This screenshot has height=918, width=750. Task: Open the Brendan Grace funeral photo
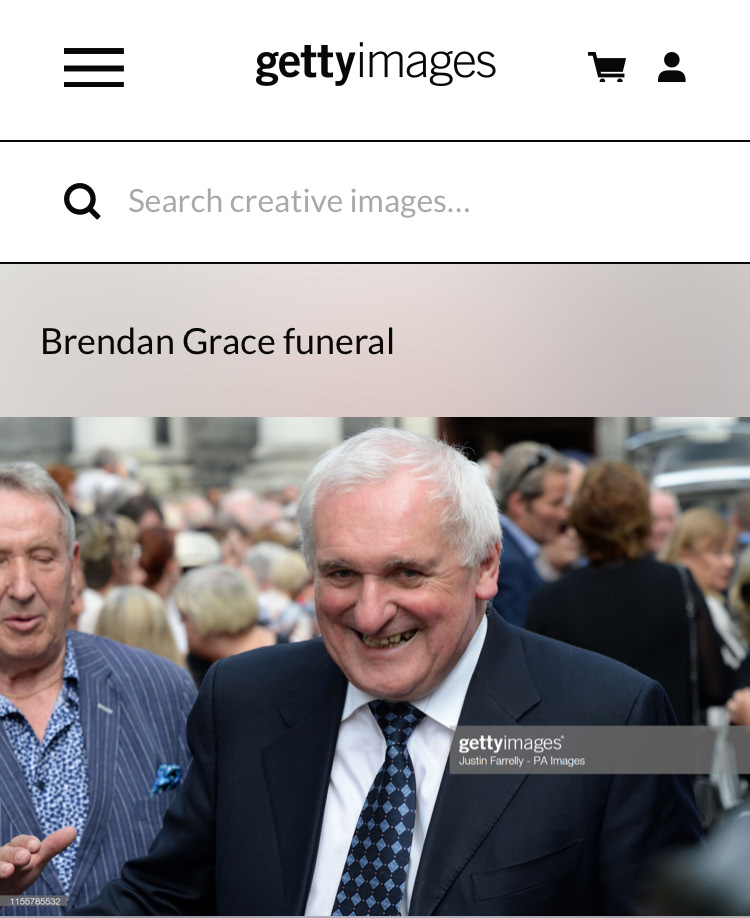click(375, 665)
